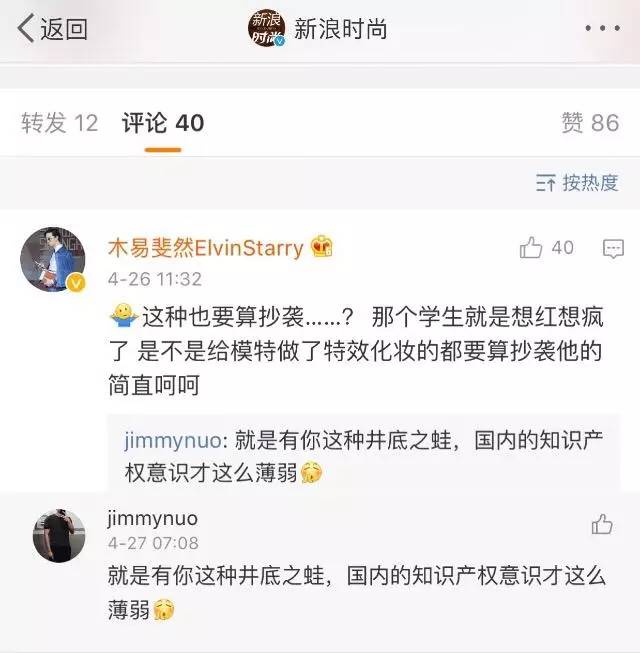This screenshot has width=640, height=653.
Task: Open the 按热度 sort option
Action: pos(578,183)
